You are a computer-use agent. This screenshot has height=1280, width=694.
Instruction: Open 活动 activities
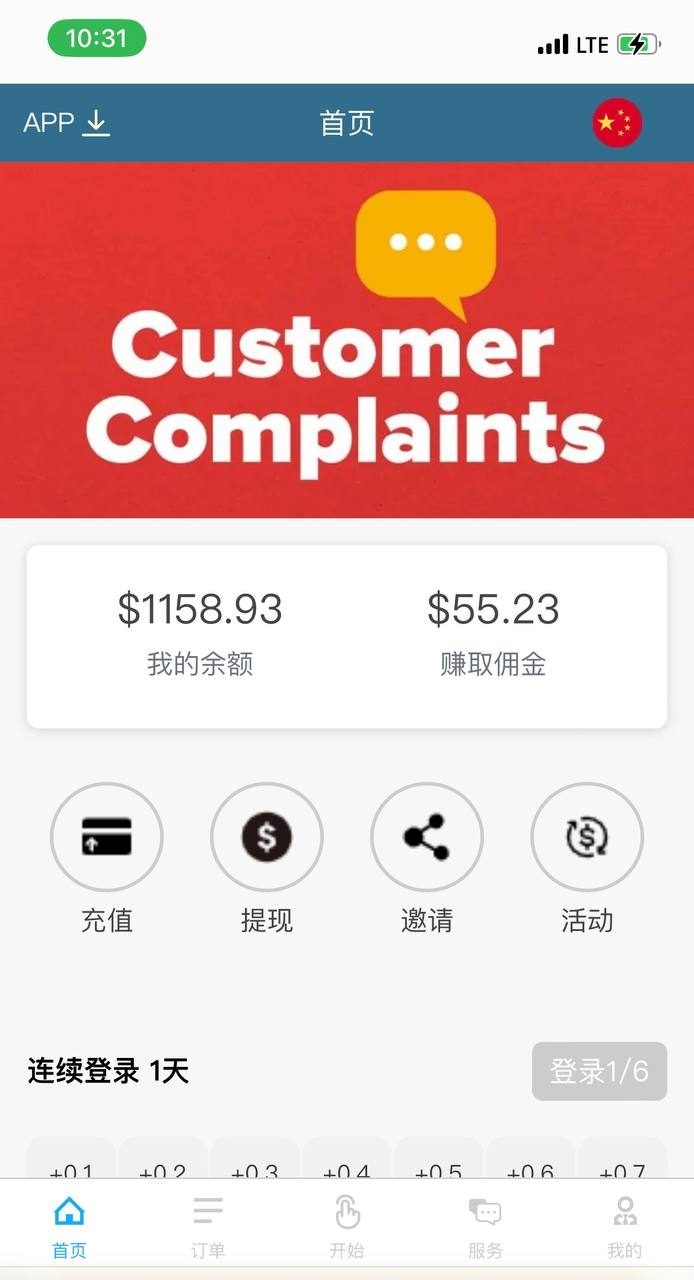[587, 838]
